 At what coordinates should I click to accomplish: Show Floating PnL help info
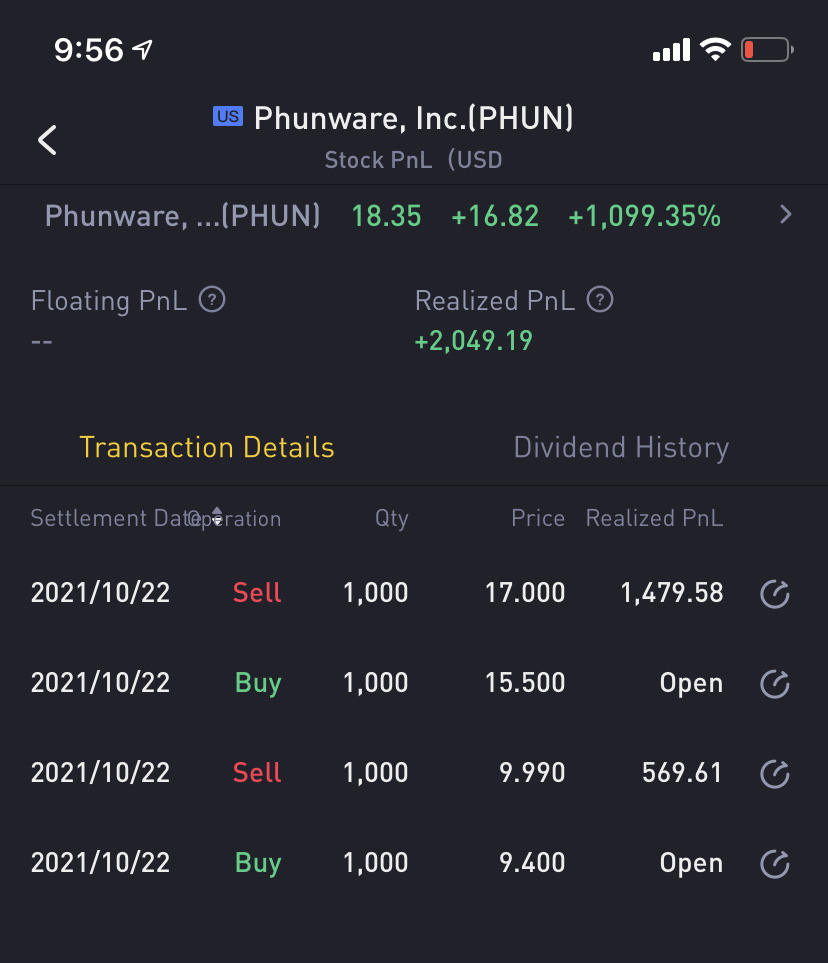click(212, 300)
